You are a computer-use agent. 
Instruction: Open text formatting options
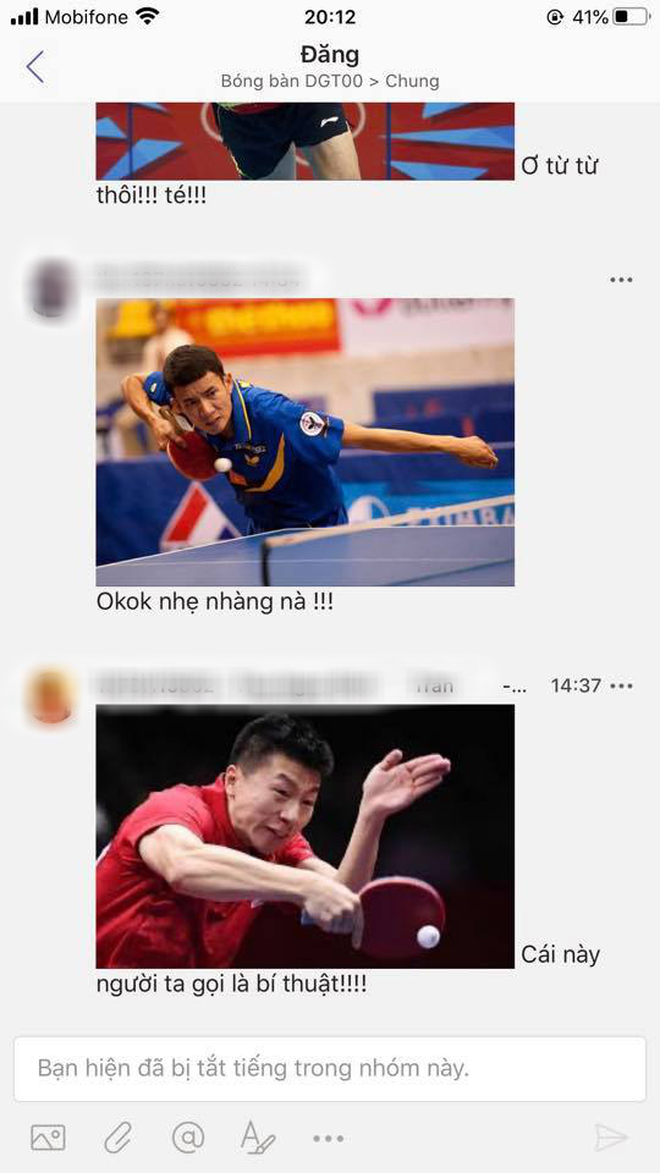[x=258, y=1138]
